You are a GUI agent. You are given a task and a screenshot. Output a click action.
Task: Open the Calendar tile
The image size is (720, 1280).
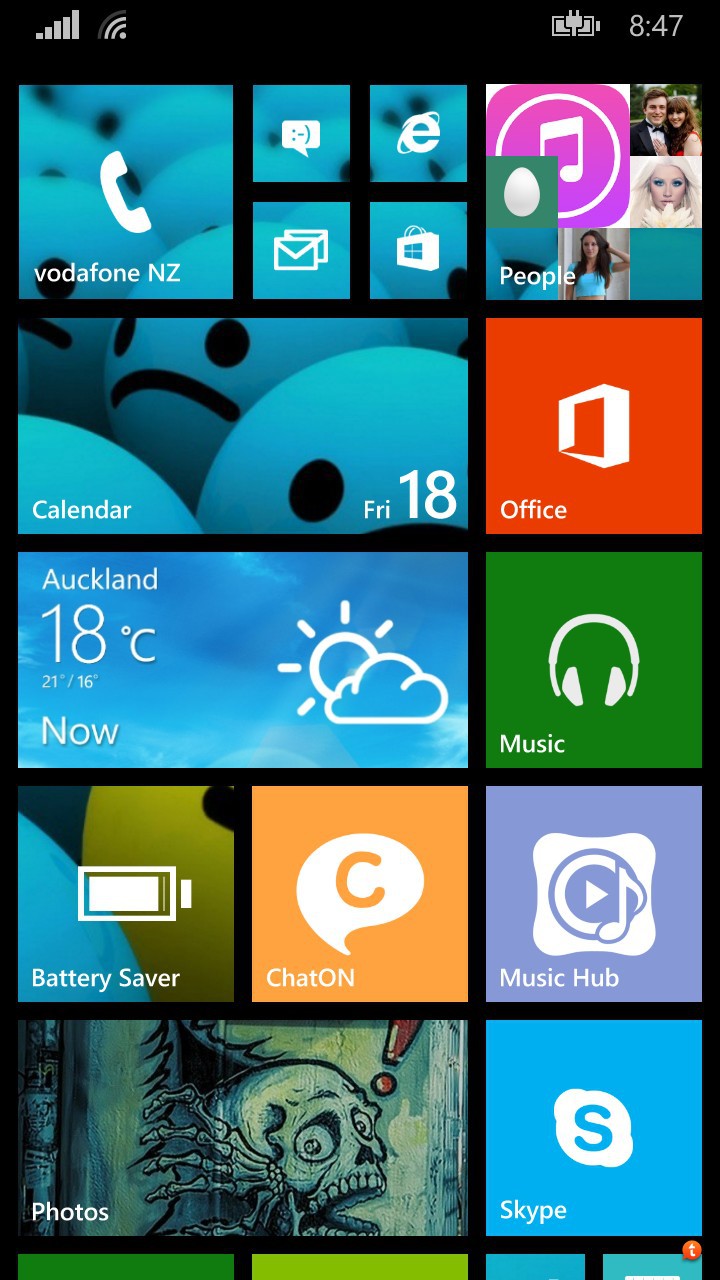[242, 426]
